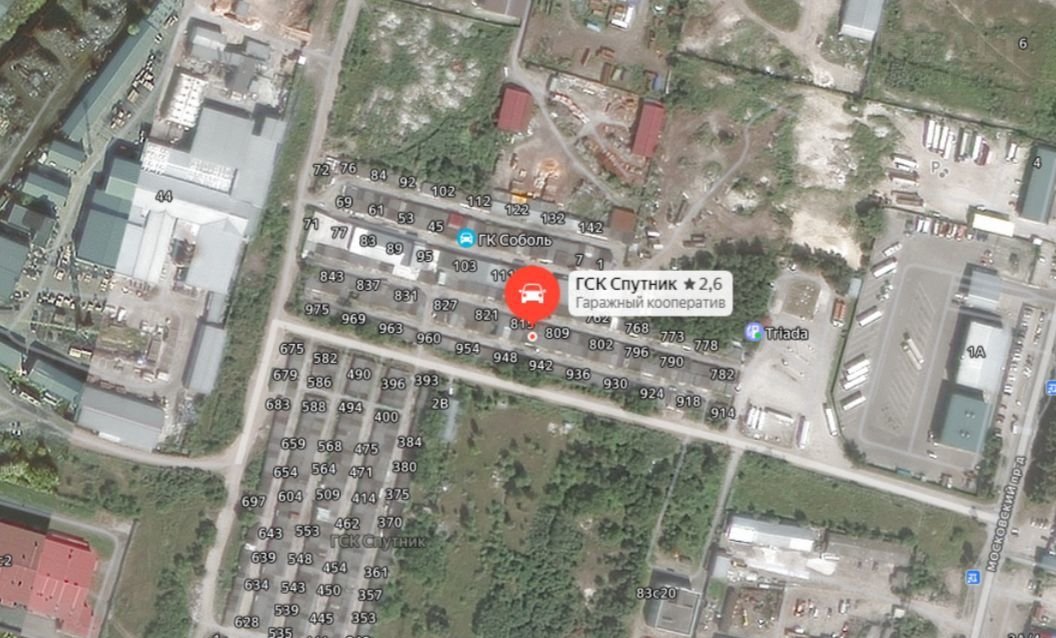Screen dimensions: 1056x638
Task: Tap the red ГСК Спутник car pin
Action: (531, 294)
